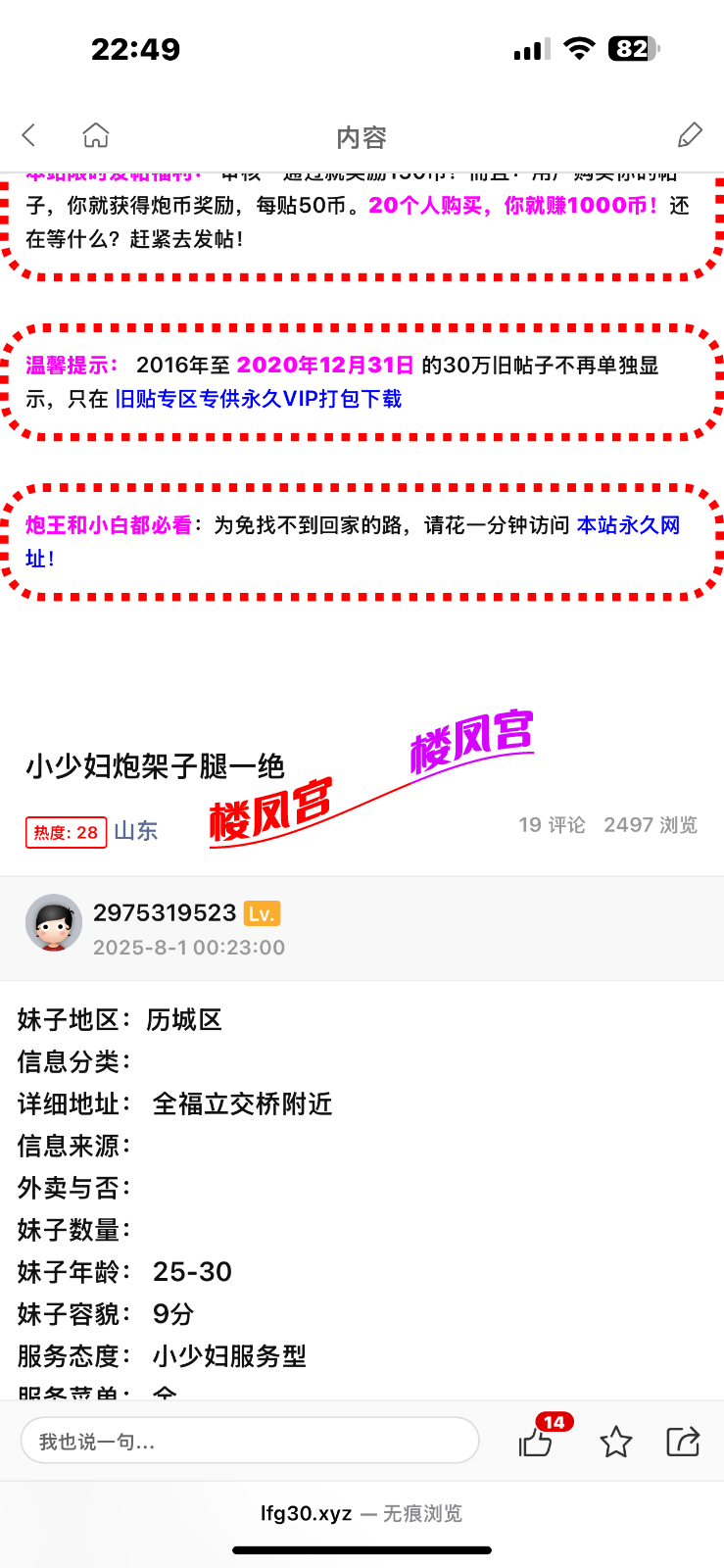Screen dimensions: 724x1568
Task: Open the 旧贴专区专供永久VIP打包下载 link
Action: [x=259, y=399]
